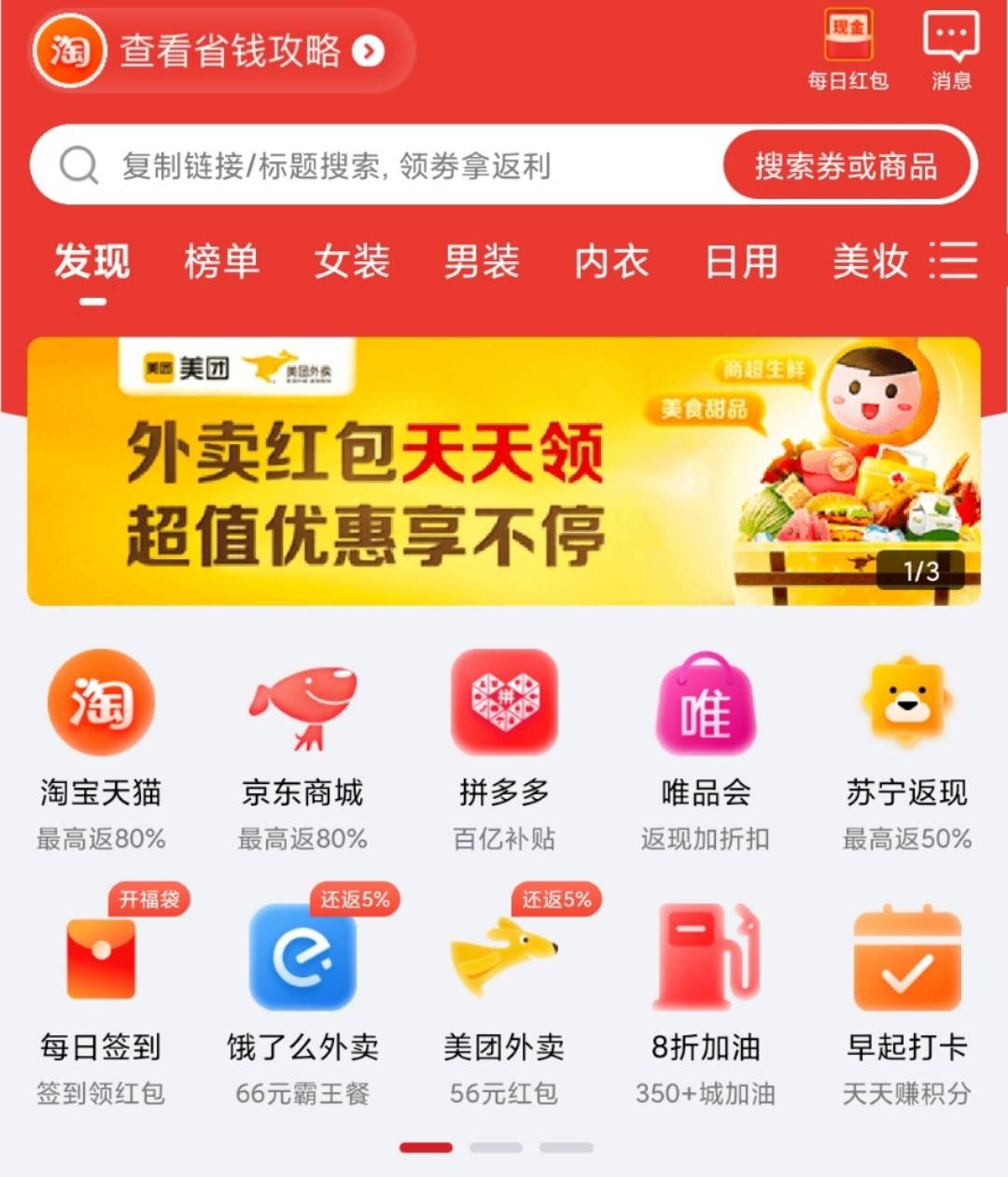The image size is (1008, 1177).
Task: Select the first page indicator dot
Action: coord(427,1147)
